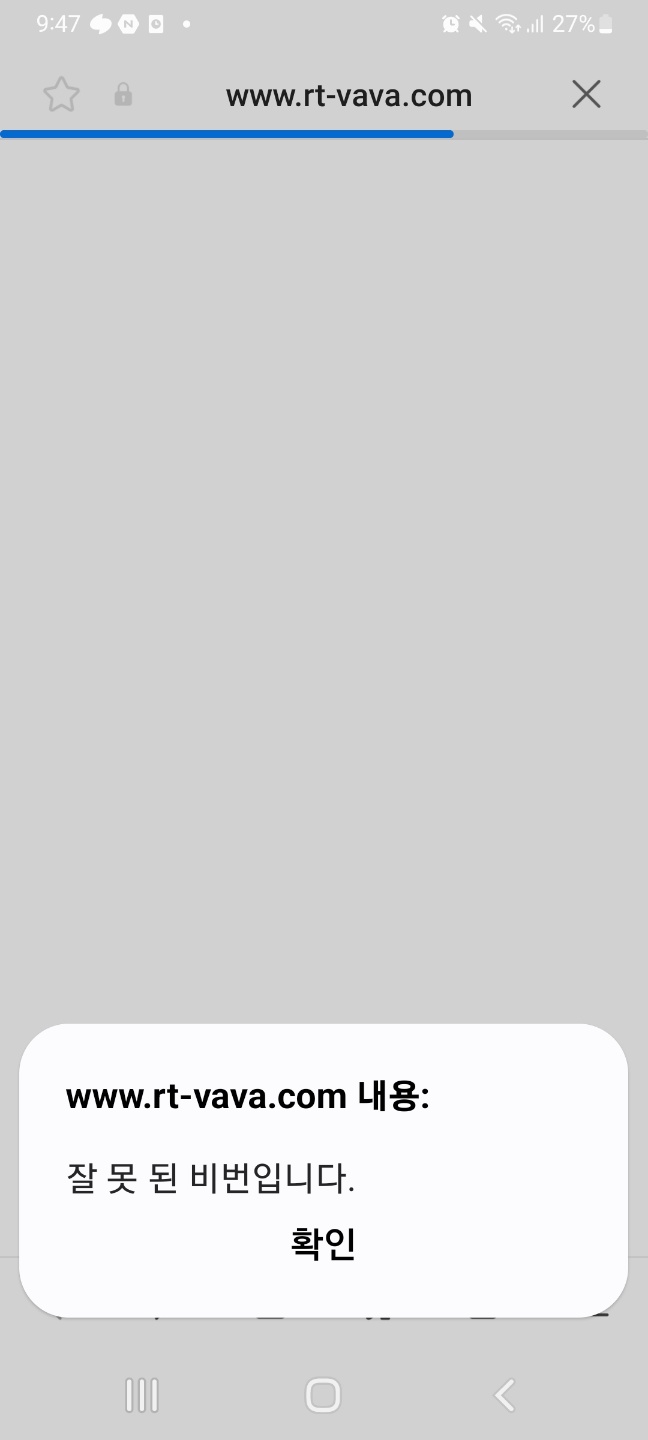This screenshot has width=648, height=1440.
Task: Bookmark this page with the star
Action: click(x=61, y=95)
